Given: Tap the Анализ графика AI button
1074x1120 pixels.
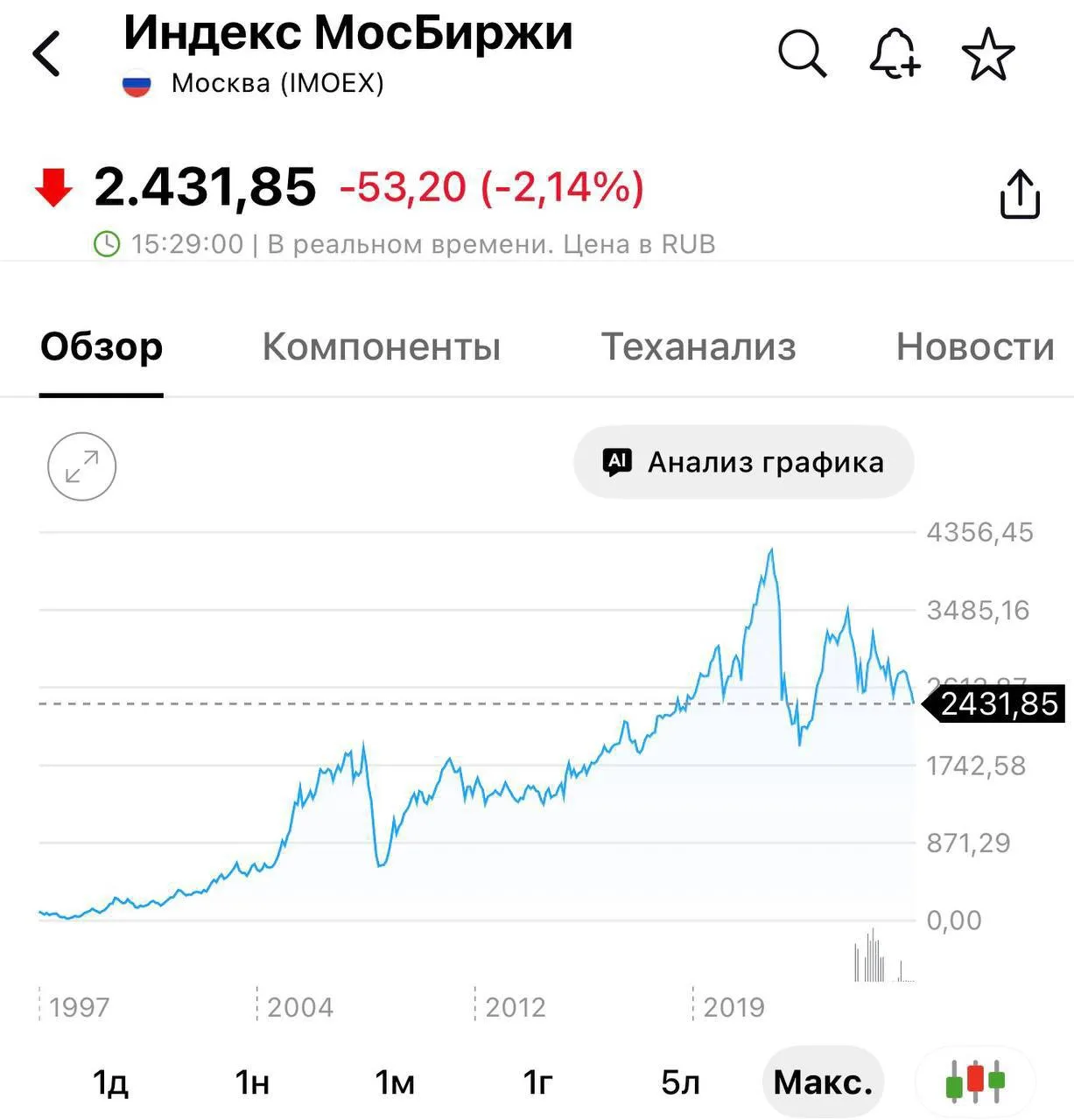Looking at the screenshot, I should (x=744, y=462).
